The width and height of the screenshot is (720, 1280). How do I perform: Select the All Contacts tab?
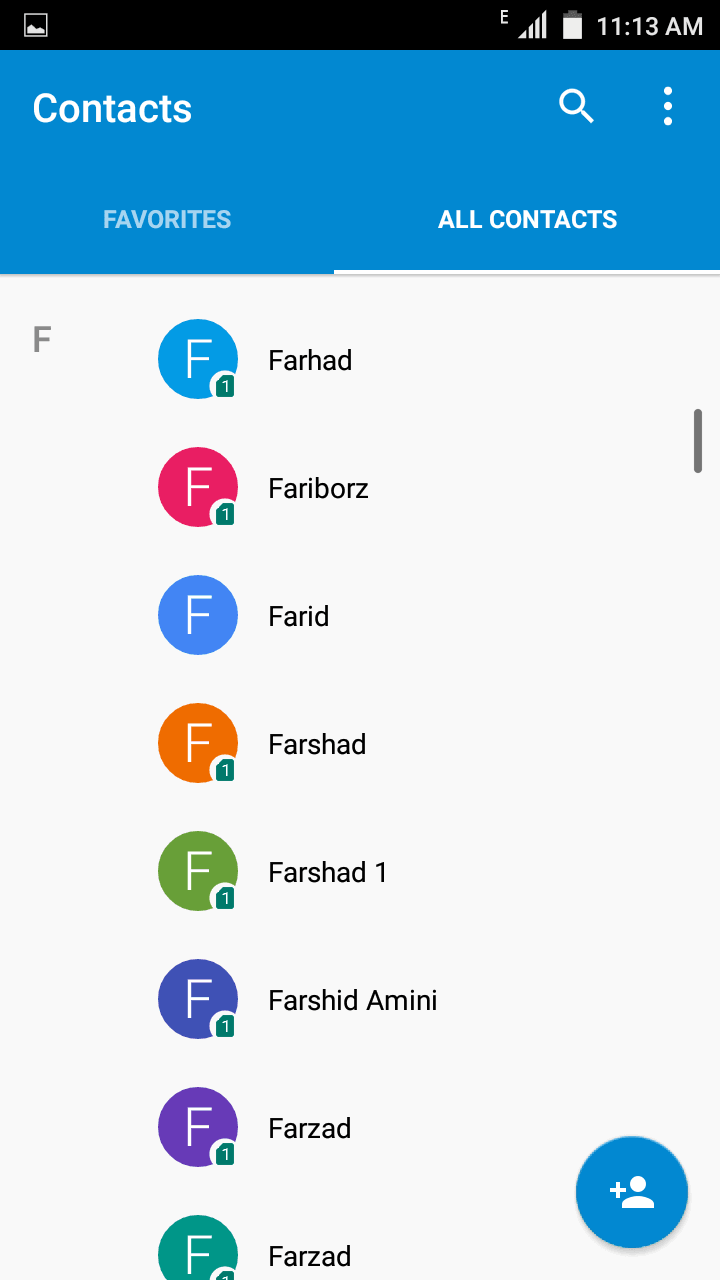click(x=527, y=220)
